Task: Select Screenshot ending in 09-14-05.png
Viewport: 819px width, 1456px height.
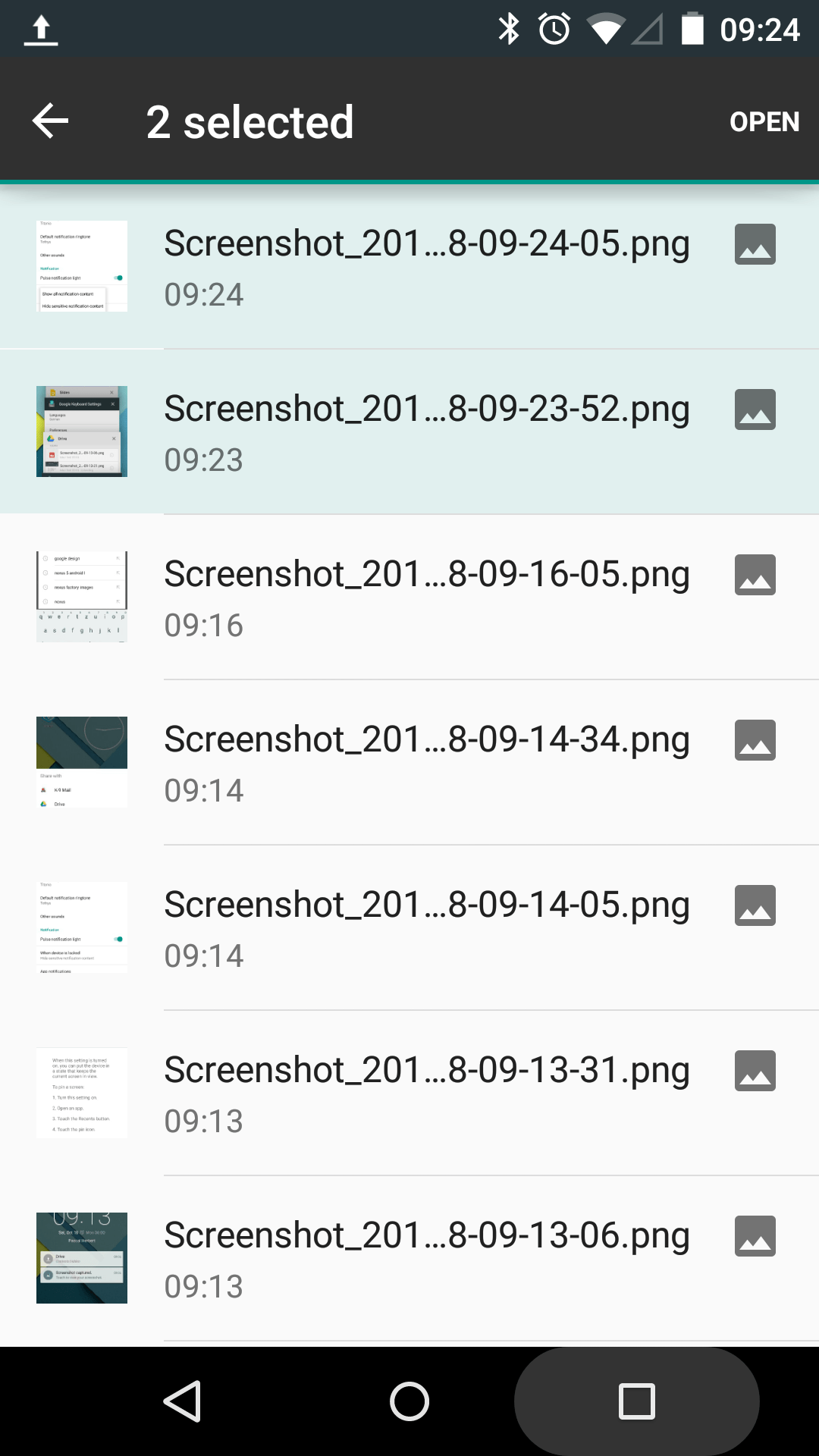Action: pos(426,927)
